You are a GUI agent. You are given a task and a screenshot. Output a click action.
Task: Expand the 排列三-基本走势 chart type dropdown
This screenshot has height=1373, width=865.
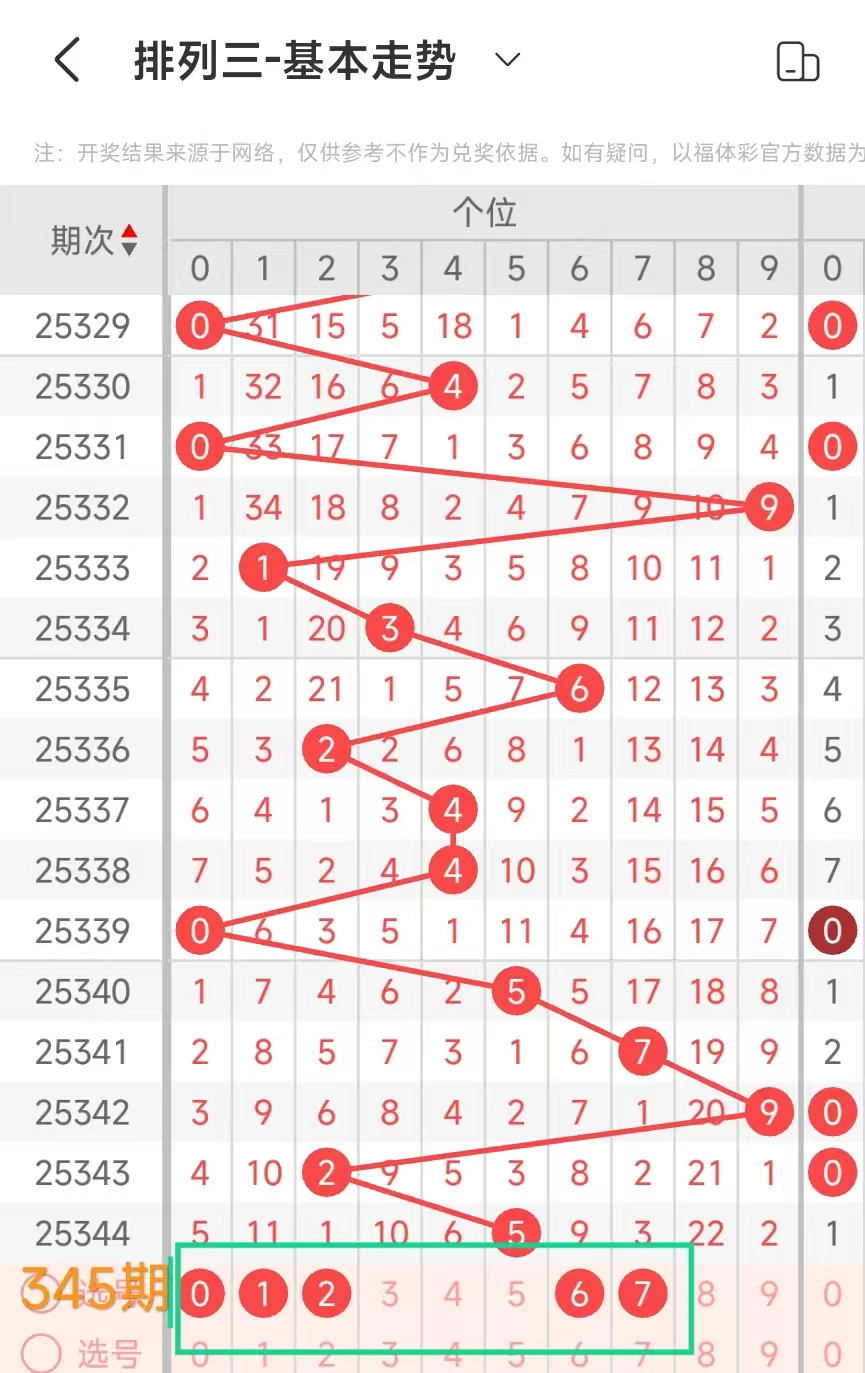508,60
